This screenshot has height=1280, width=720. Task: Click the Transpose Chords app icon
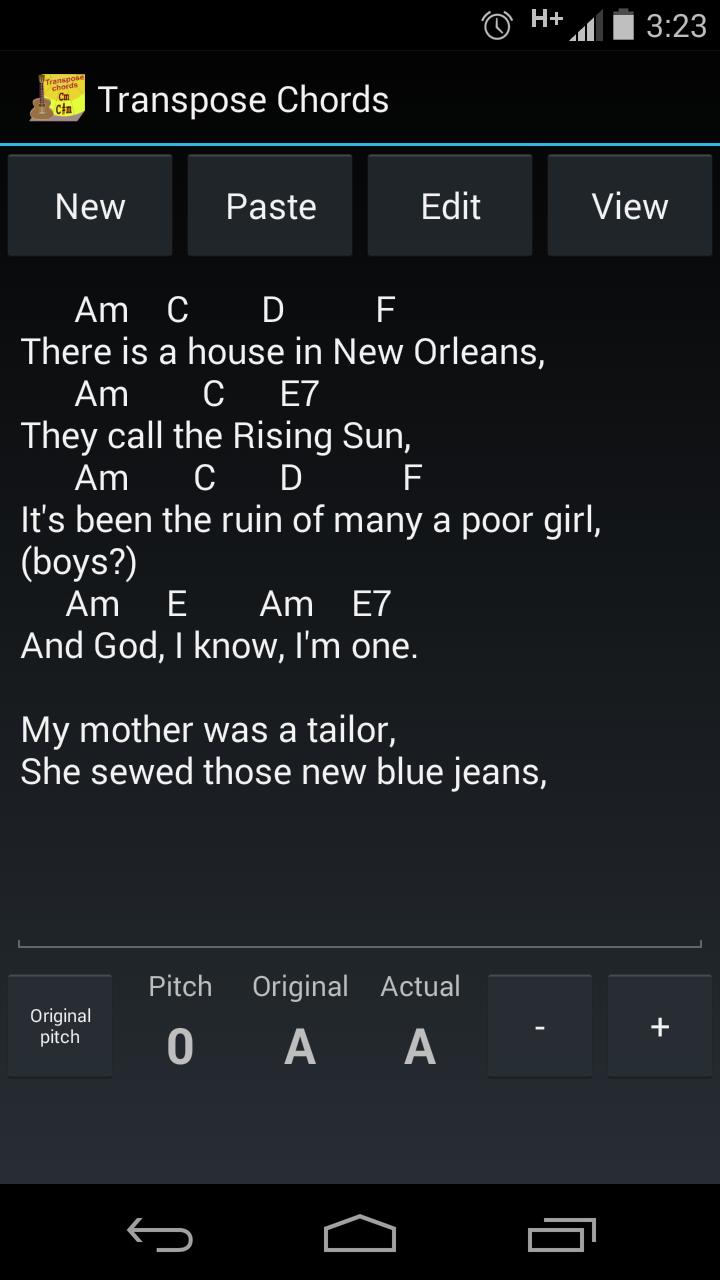[60, 97]
